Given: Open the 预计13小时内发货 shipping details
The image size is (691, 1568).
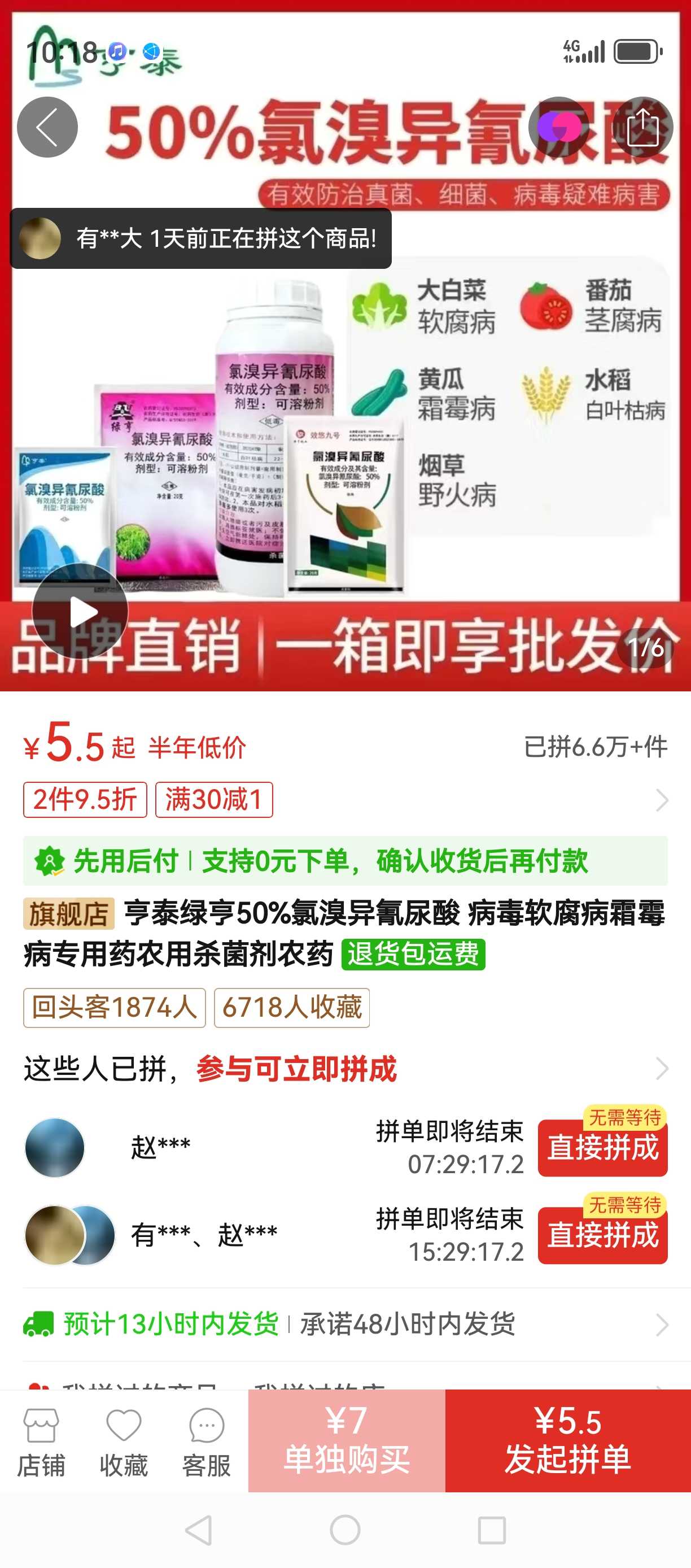Looking at the screenshot, I should point(345,1325).
